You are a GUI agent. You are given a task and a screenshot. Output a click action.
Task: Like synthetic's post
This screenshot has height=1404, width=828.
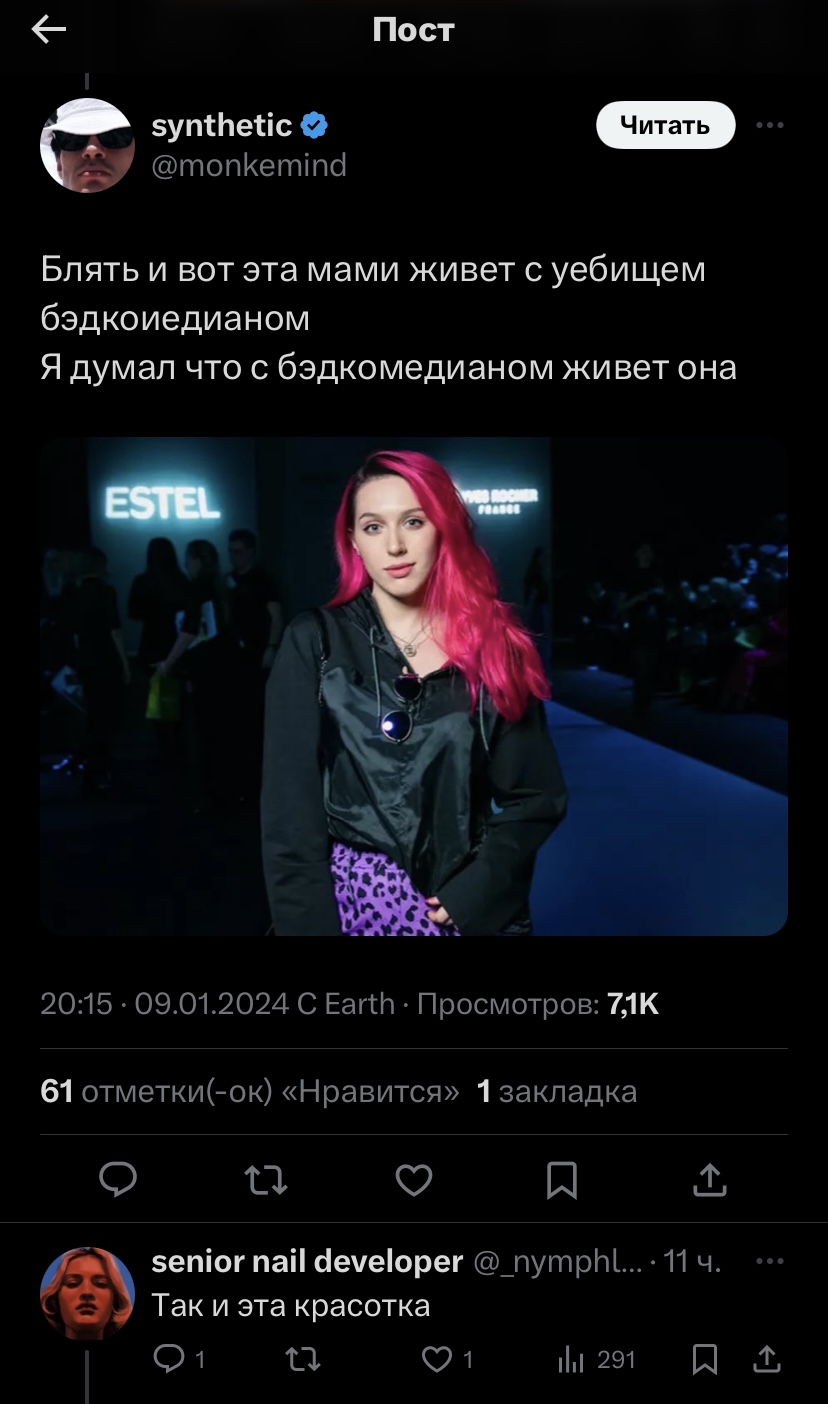414,1181
